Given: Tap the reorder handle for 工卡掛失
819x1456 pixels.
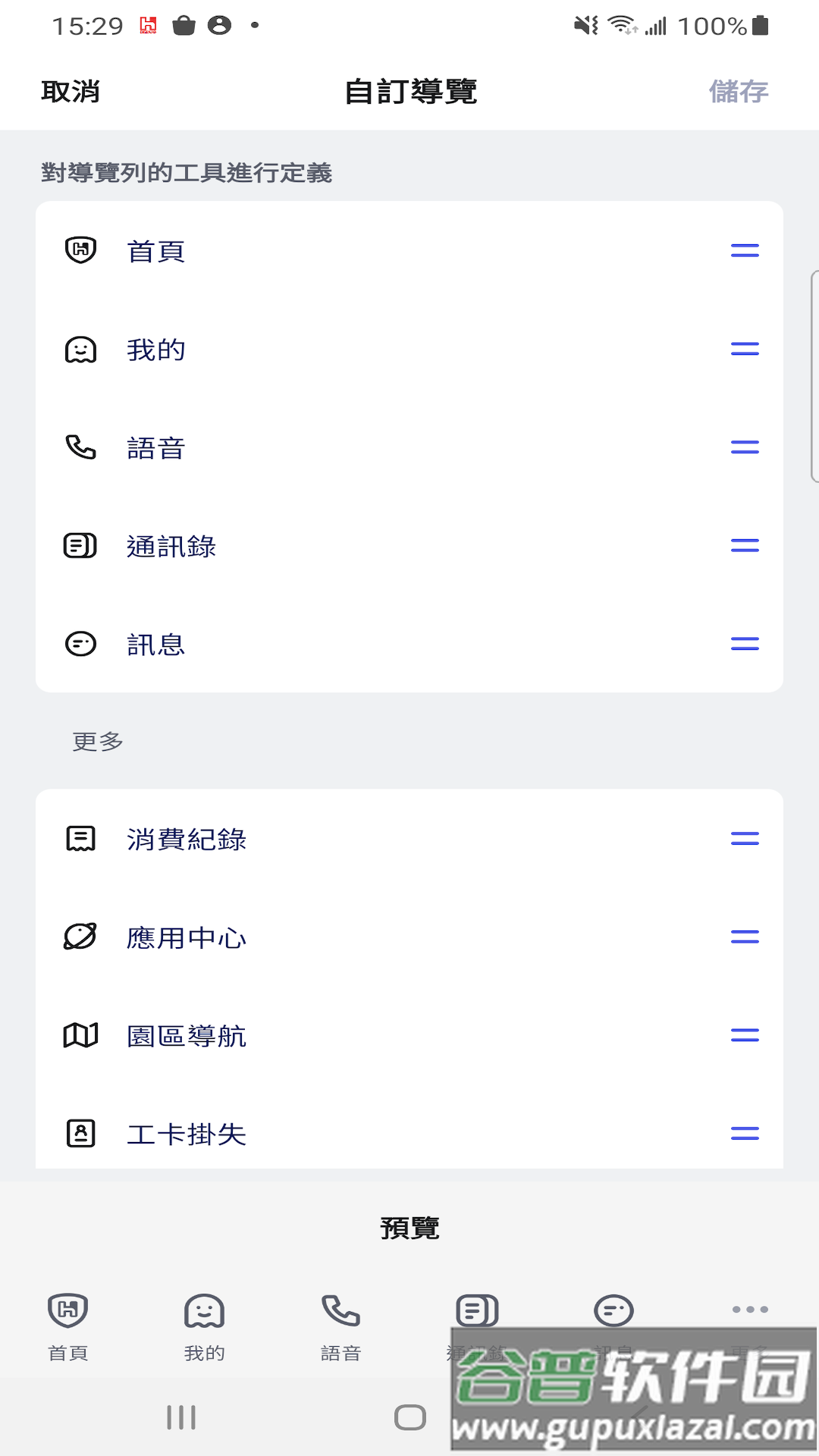Looking at the screenshot, I should 745,1134.
